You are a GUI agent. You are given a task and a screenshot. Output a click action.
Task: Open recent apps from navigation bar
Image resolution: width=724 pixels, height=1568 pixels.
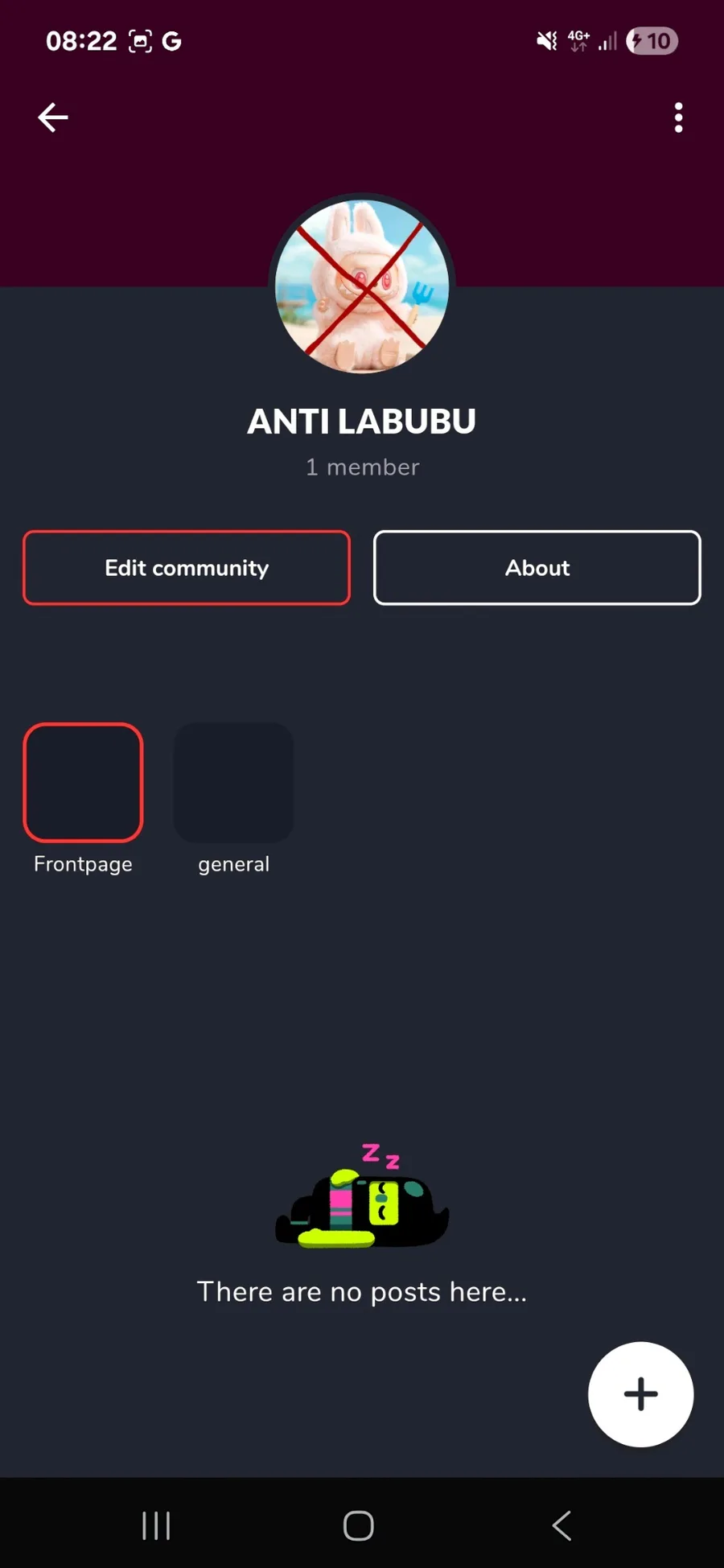tap(156, 1525)
